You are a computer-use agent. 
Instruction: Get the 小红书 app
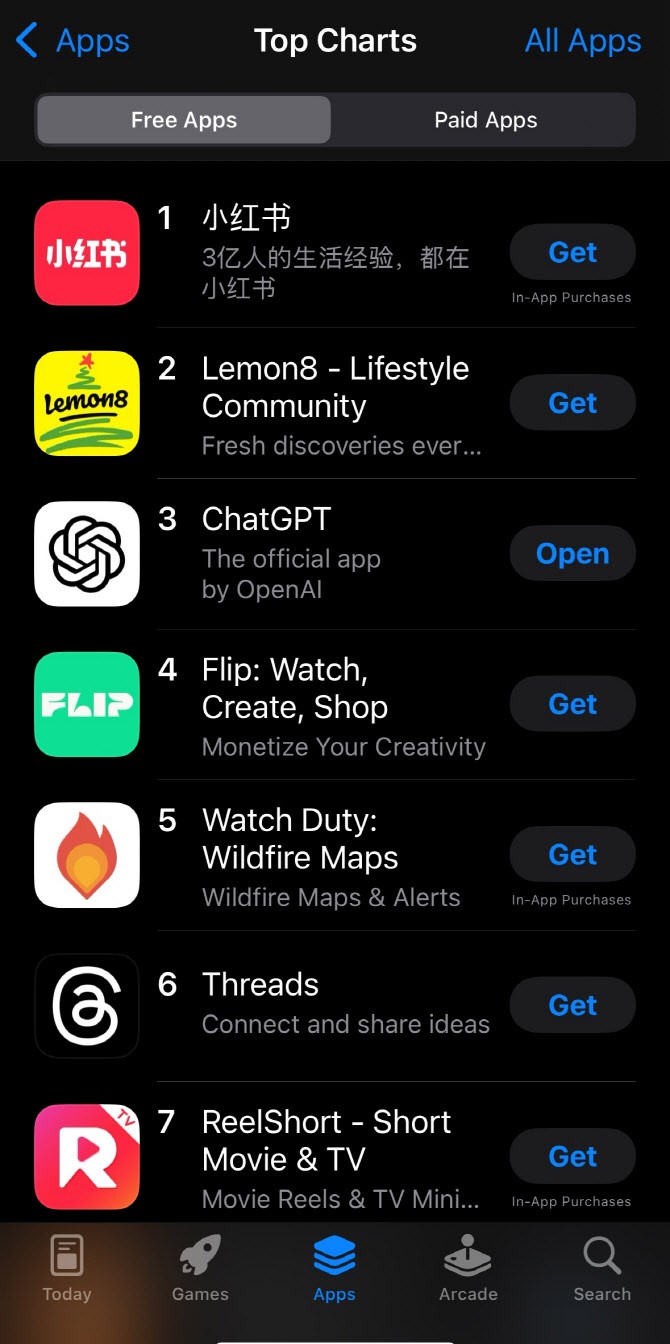click(x=572, y=252)
